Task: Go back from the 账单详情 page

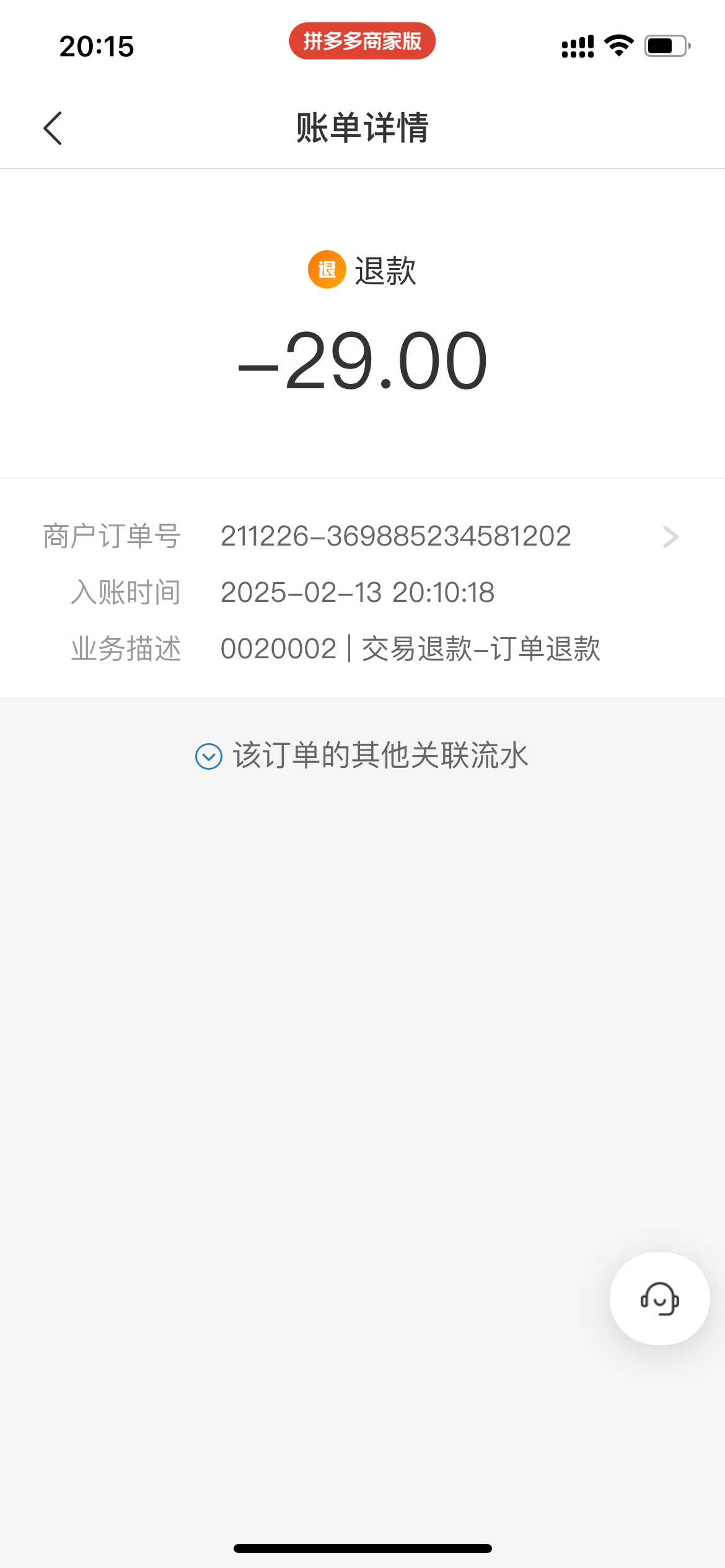Action: click(x=53, y=128)
